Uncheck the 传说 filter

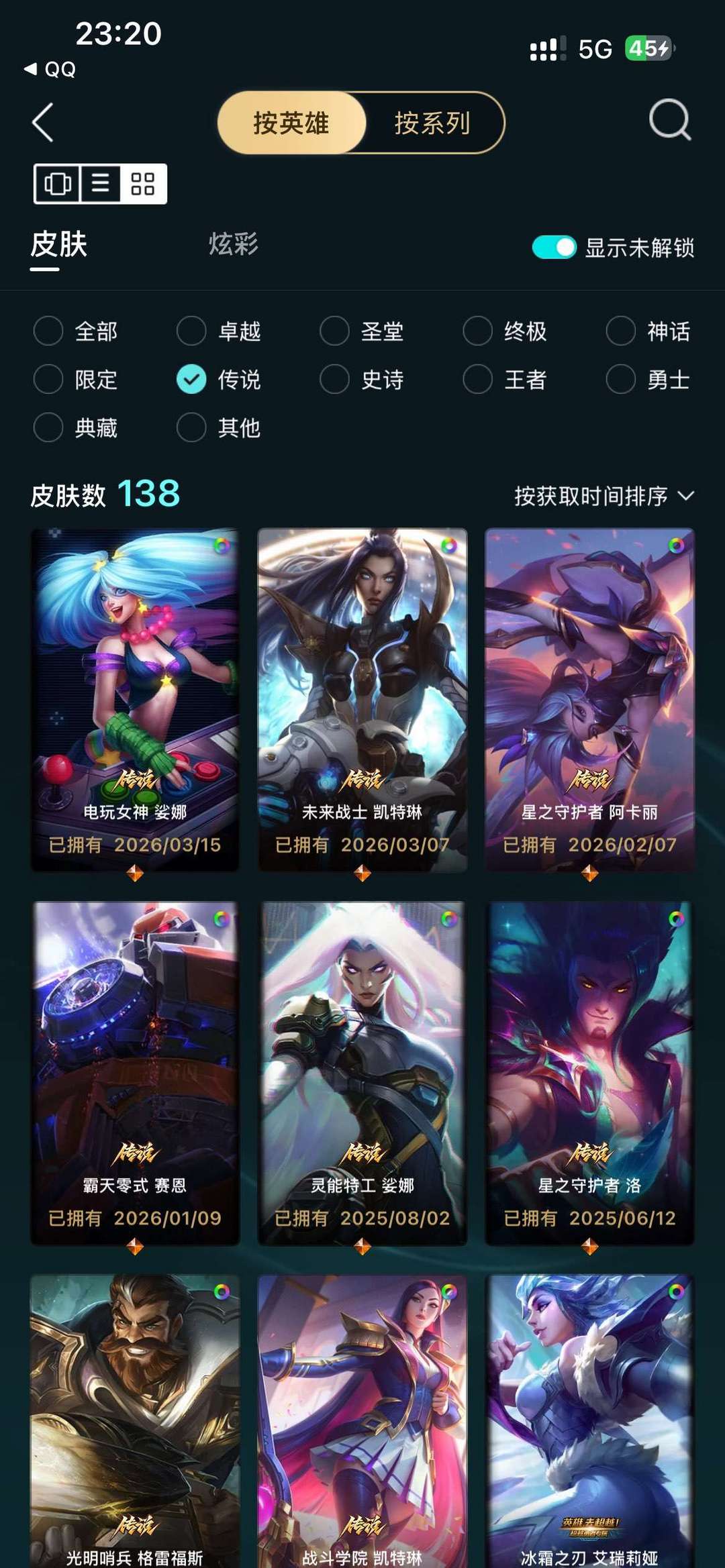219,380
